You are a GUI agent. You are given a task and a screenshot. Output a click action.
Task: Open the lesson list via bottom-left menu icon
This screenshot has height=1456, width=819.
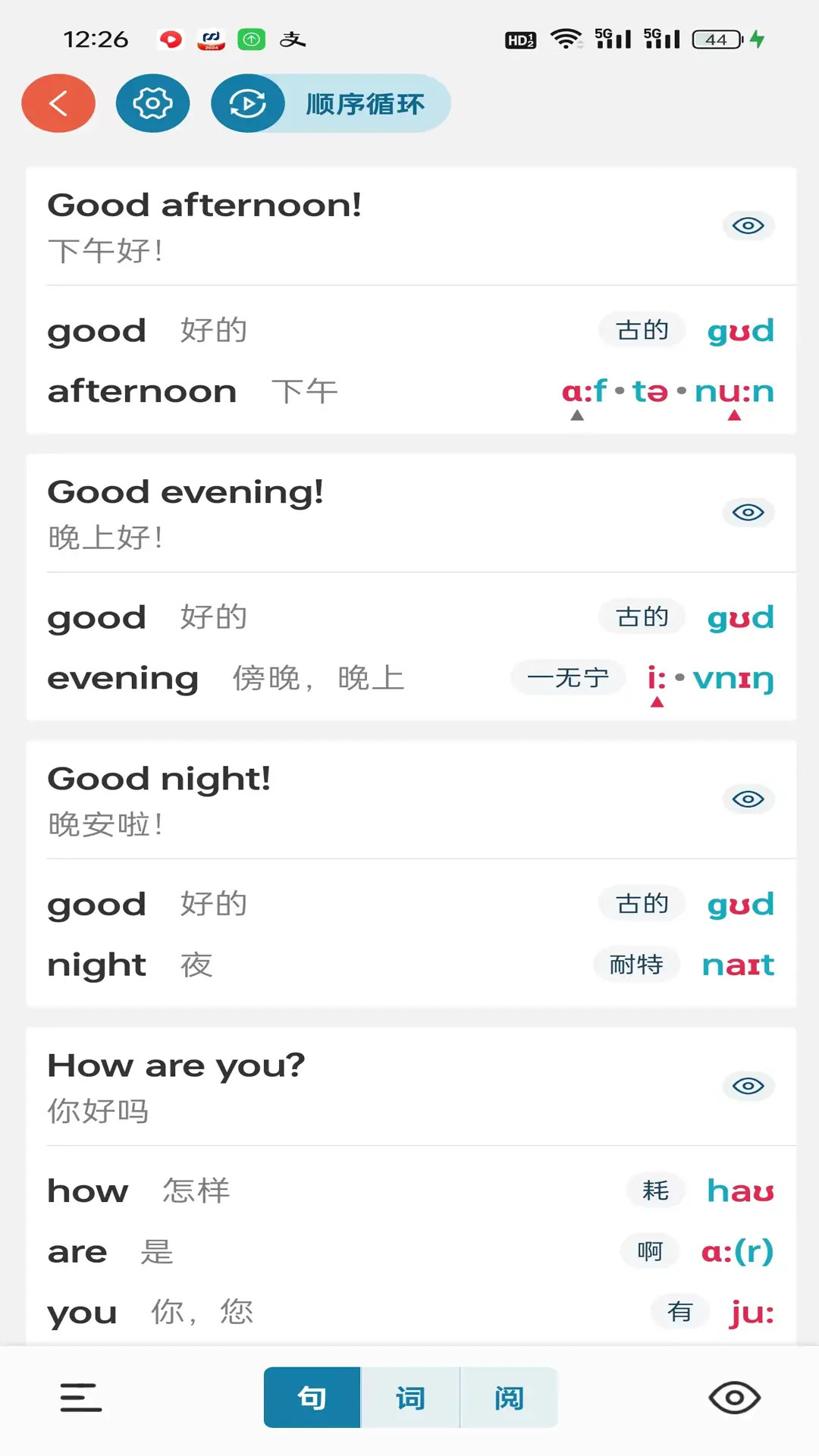pyautogui.click(x=80, y=1398)
